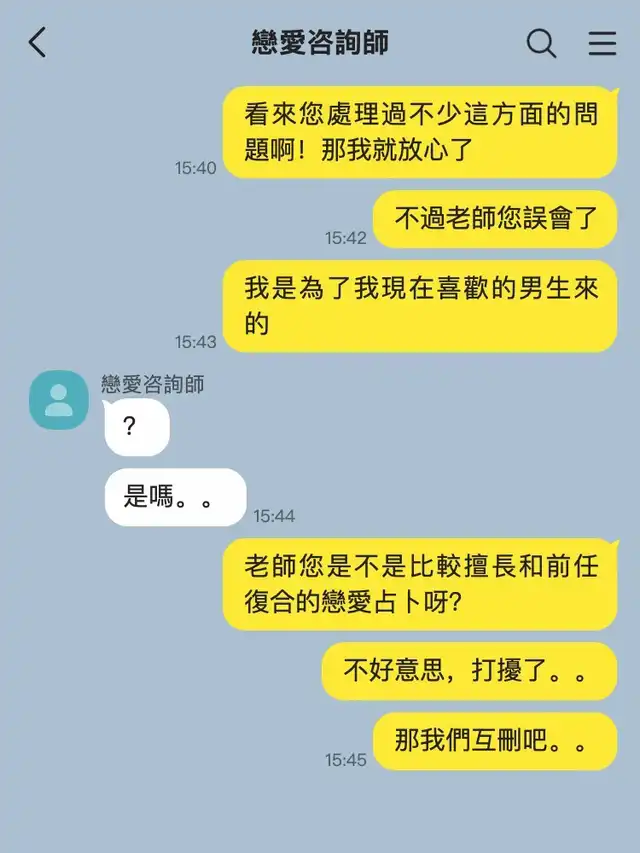Go back to the chat list
The image size is (640, 853).
(38, 43)
